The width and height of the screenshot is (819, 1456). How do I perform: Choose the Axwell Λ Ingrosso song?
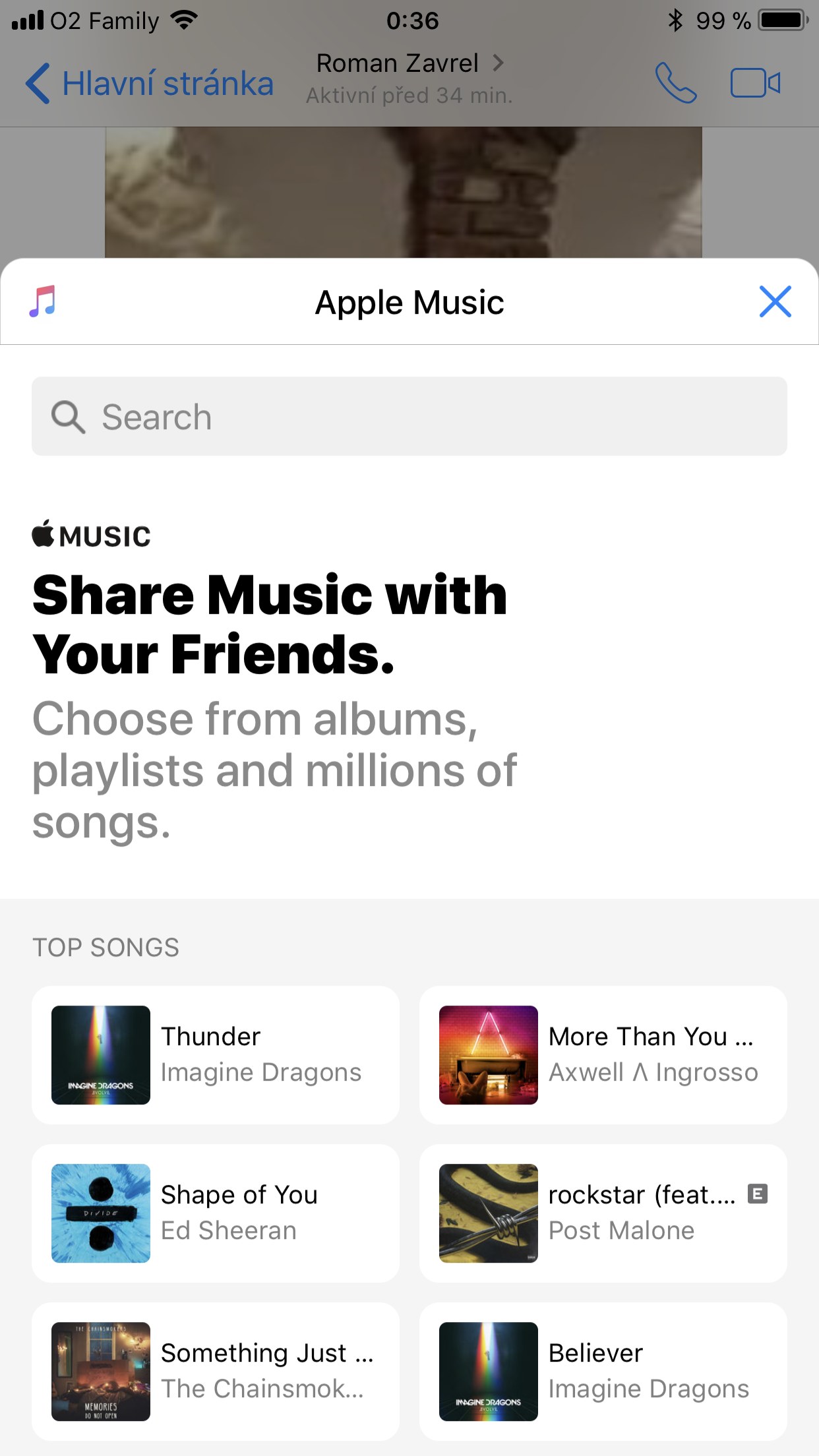pos(603,1055)
